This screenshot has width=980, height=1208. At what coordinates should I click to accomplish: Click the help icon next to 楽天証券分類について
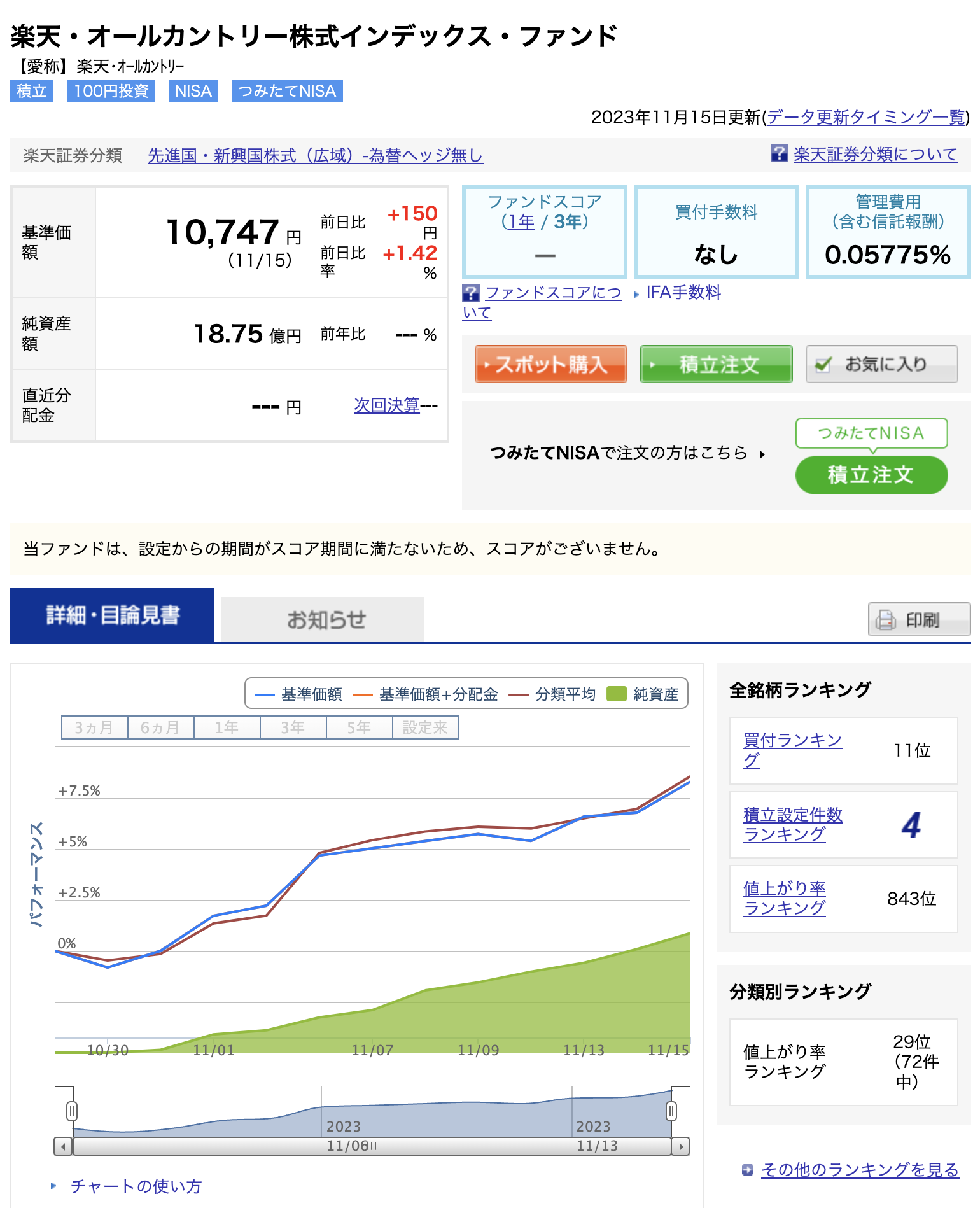click(780, 154)
